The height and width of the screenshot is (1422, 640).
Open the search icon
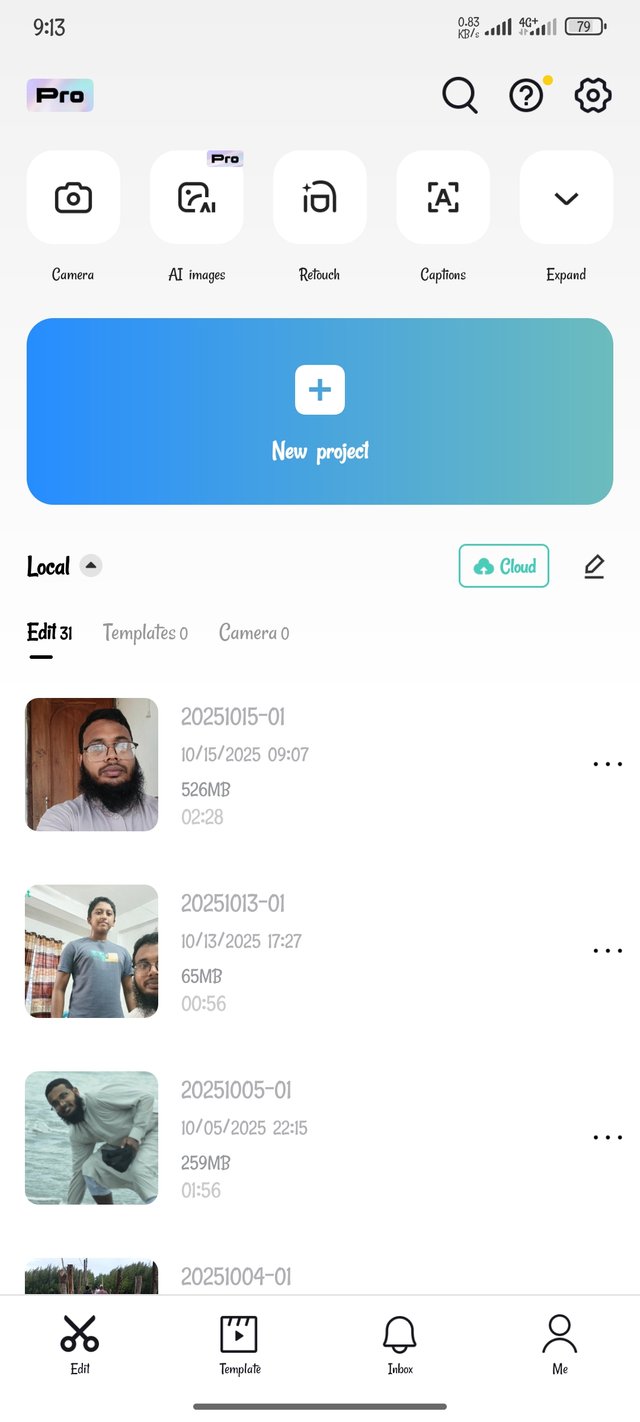459,96
